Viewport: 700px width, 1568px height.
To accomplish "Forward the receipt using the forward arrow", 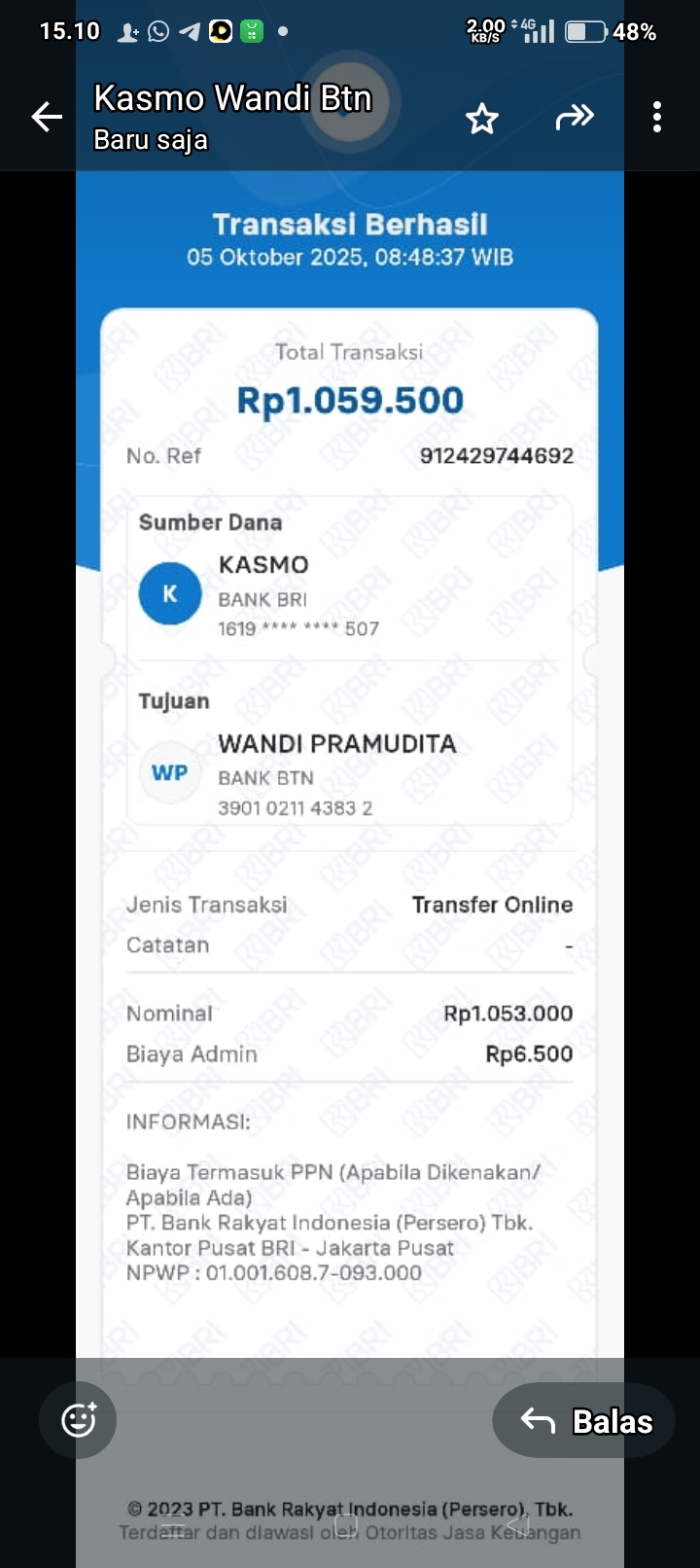I will 575,117.
